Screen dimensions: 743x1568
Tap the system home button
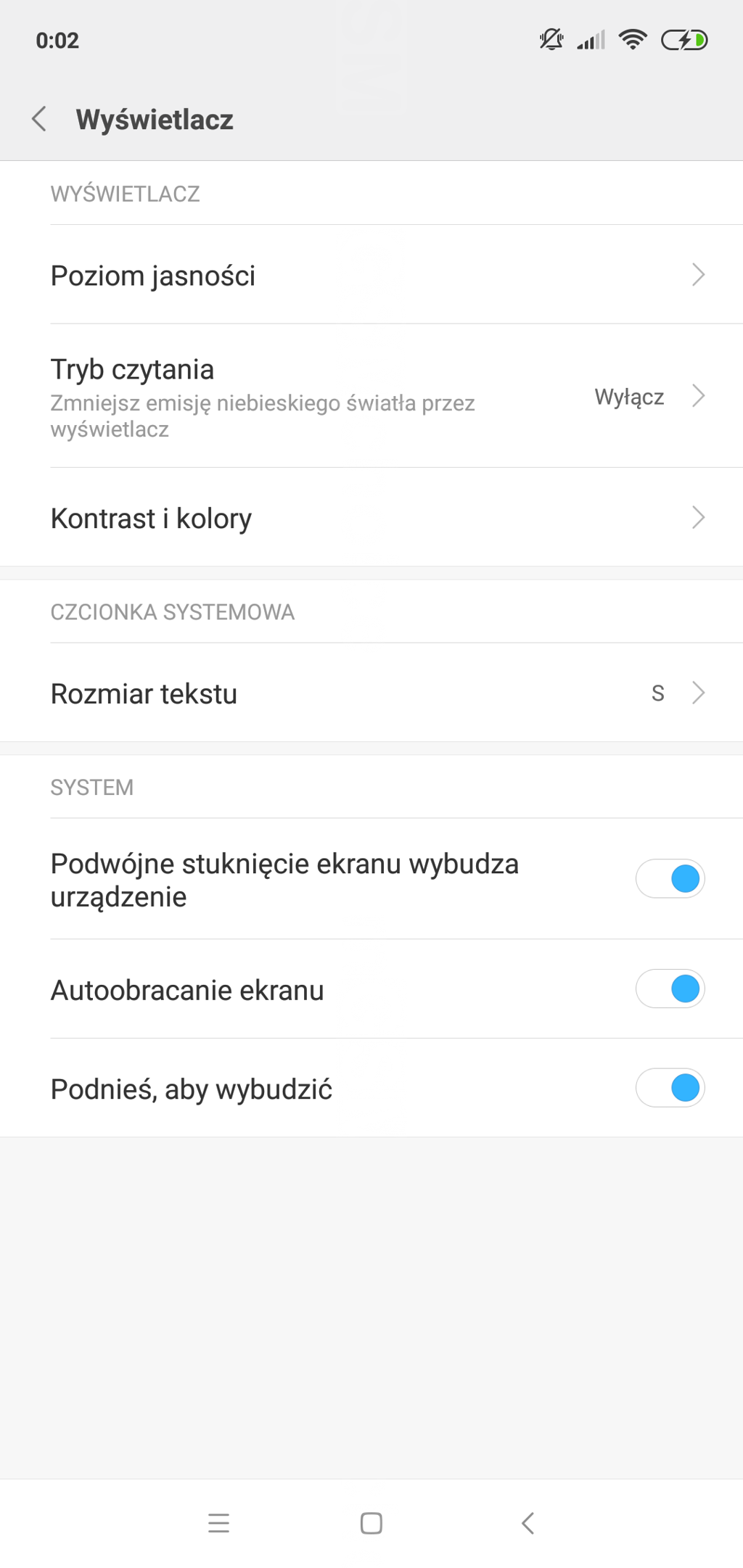coord(371,1523)
